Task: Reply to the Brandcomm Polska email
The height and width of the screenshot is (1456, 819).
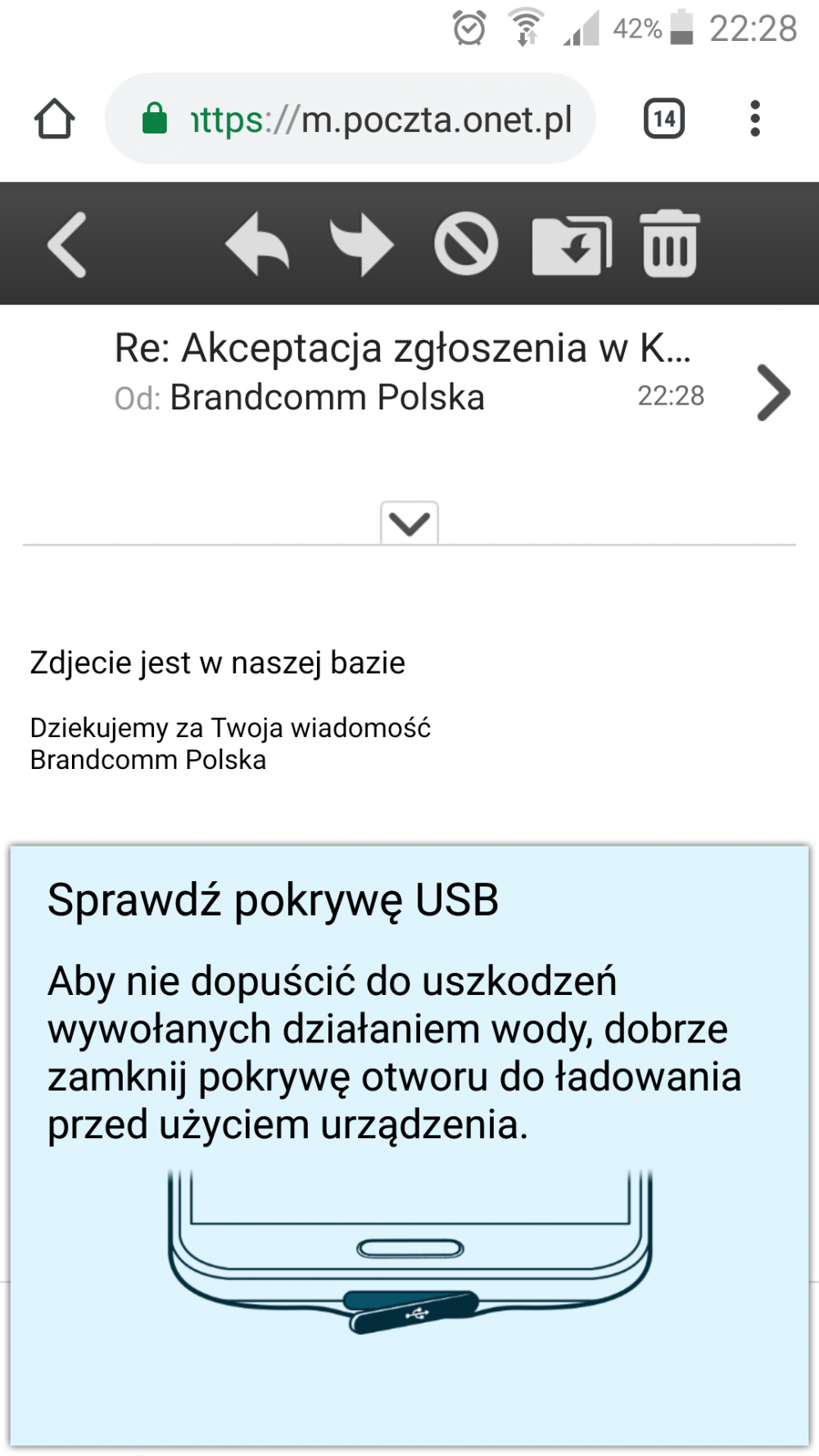Action: pyautogui.click(x=257, y=244)
